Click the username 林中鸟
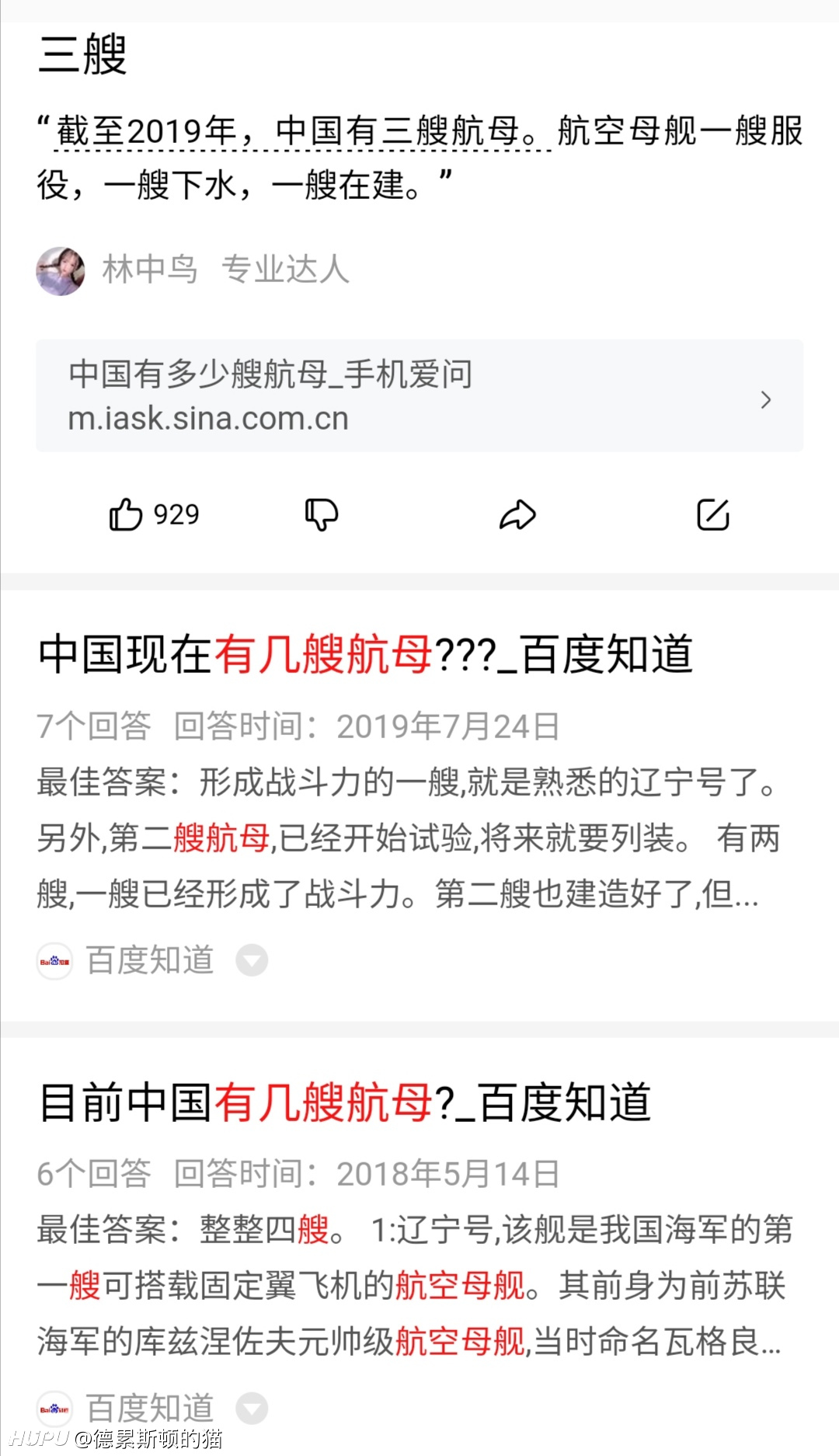The height and width of the screenshot is (1456, 839). [x=150, y=270]
